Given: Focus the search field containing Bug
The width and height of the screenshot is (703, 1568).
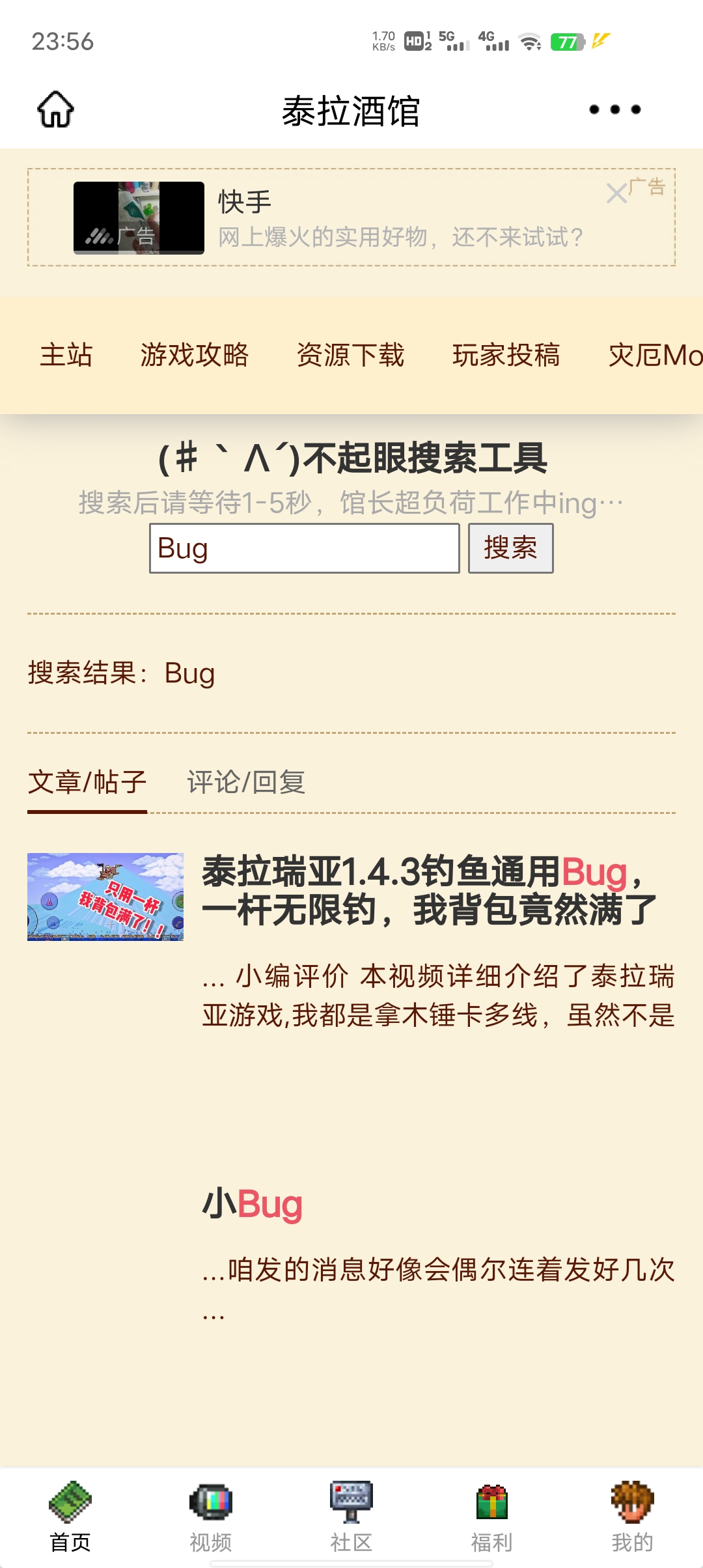Looking at the screenshot, I should [304, 548].
